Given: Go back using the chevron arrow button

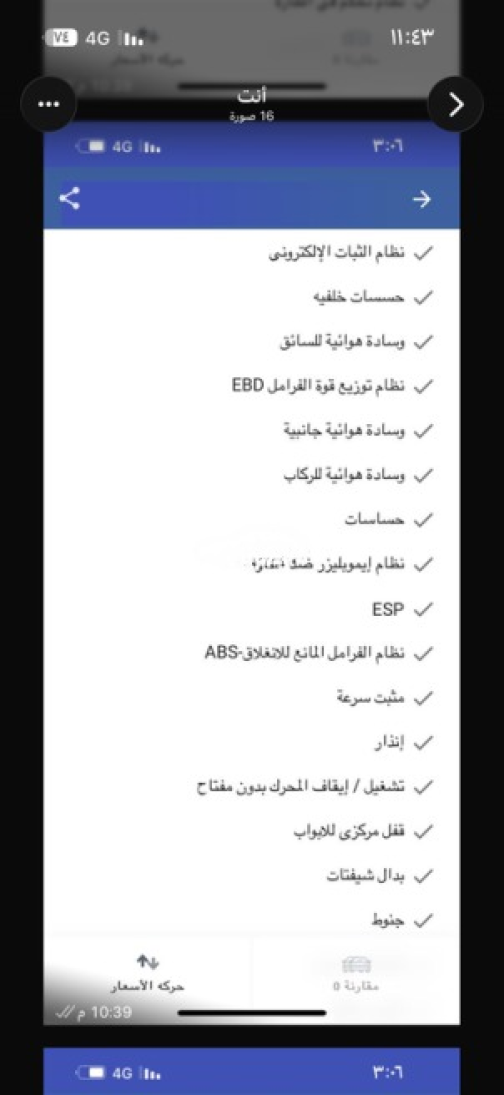Looking at the screenshot, I should pos(455,104).
